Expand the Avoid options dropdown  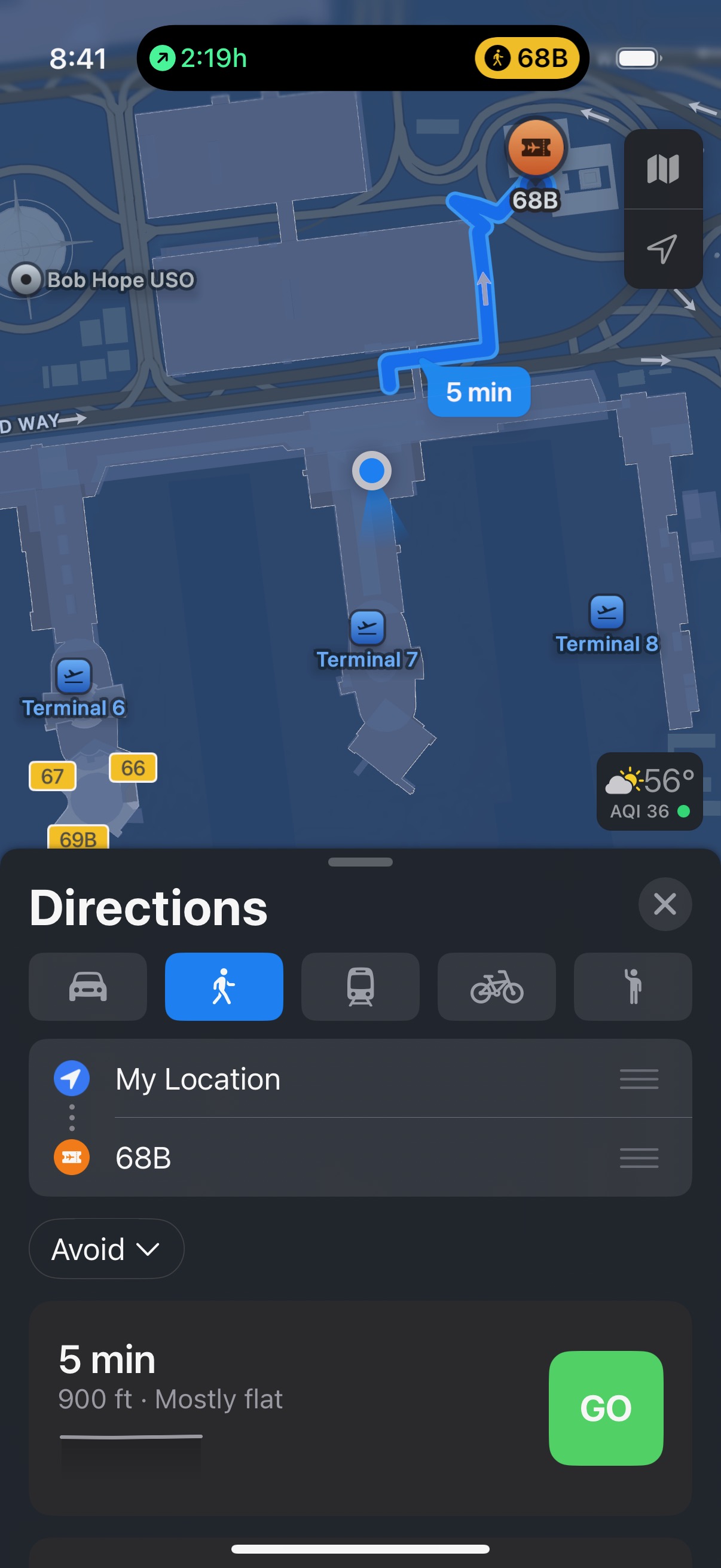click(x=105, y=1249)
